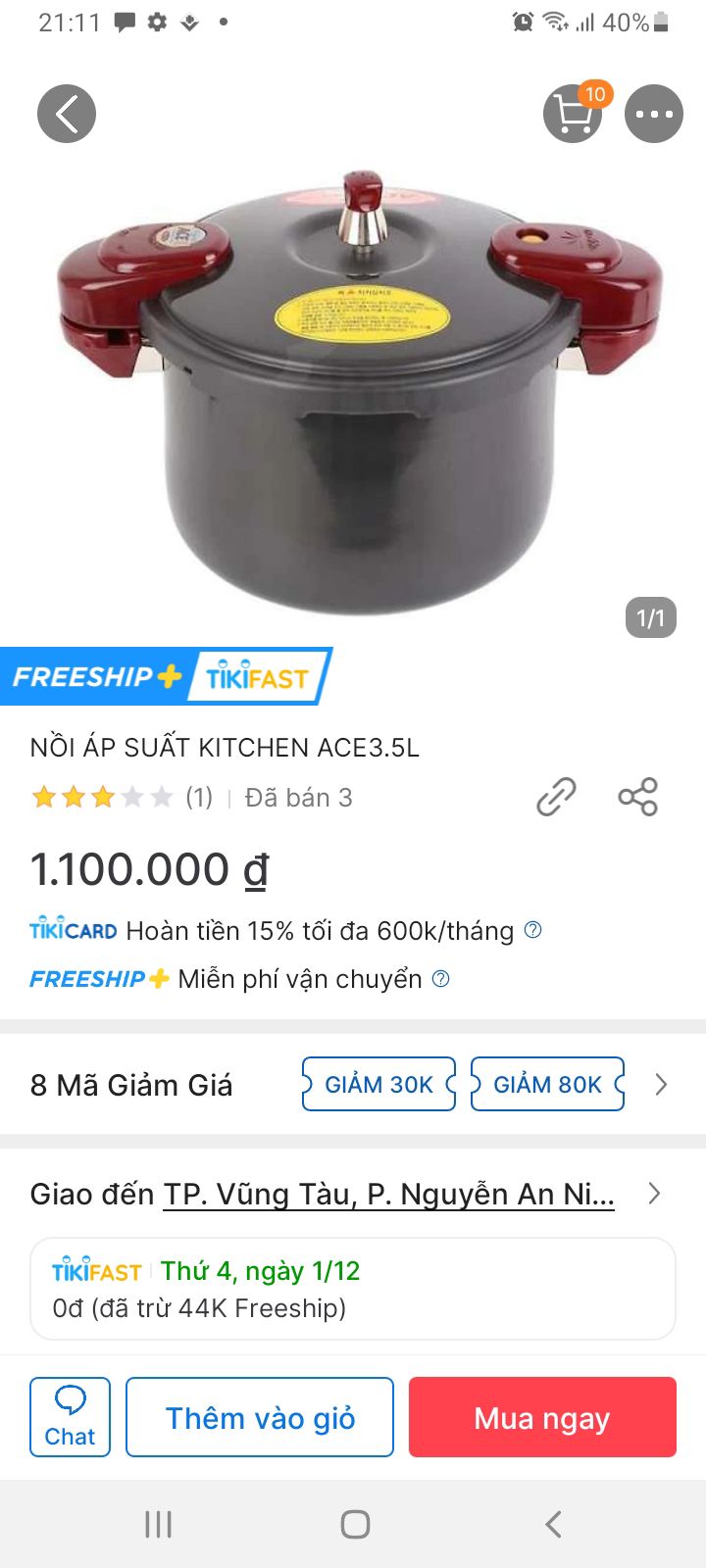Open Đã bán 3 sales info
The height and width of the screenshot is (1568, 706).
(297, 797)
